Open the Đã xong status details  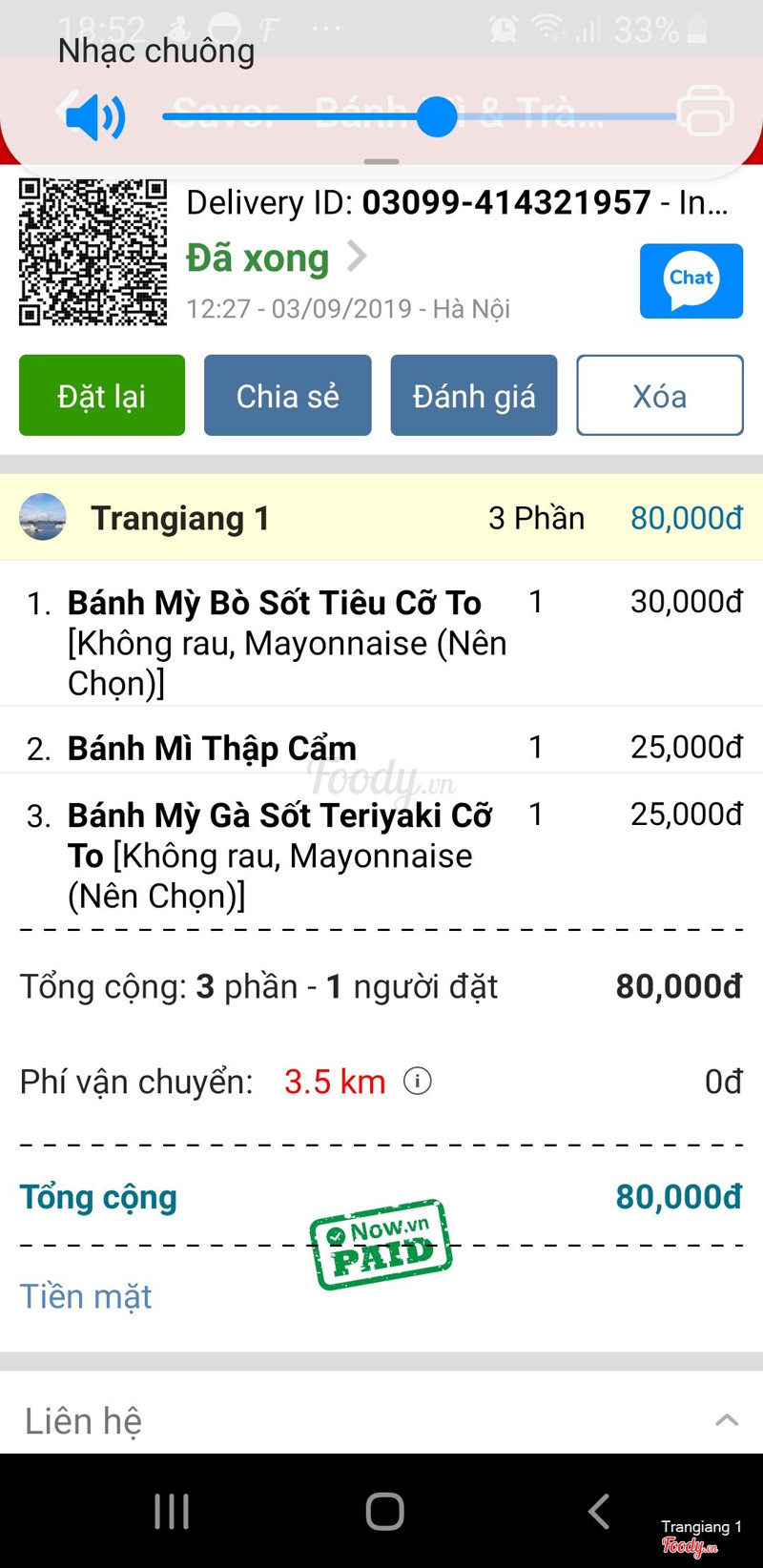pos(275,258)
